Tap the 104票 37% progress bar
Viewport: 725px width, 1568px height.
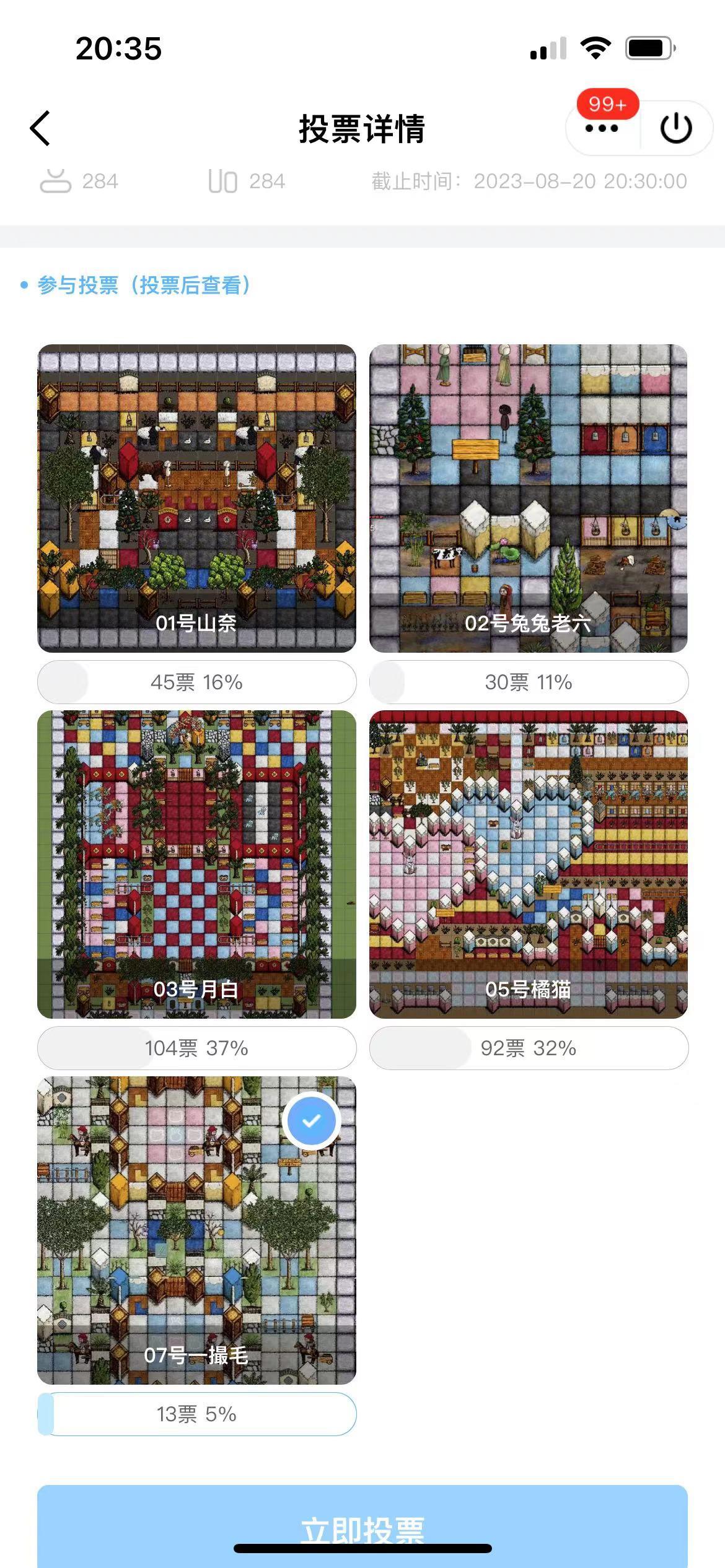(x=196, y=1048)
